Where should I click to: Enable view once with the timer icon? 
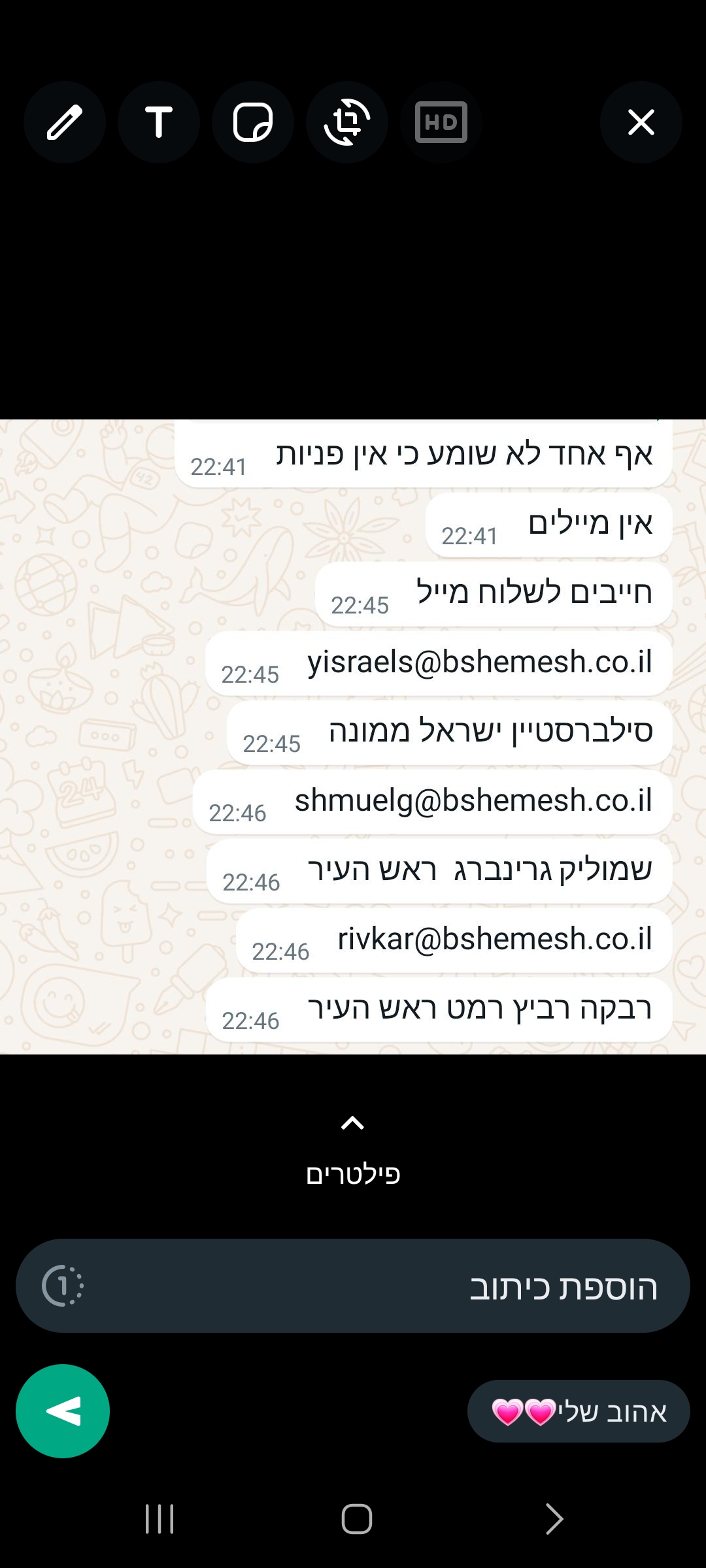(x=63, y=1286)
